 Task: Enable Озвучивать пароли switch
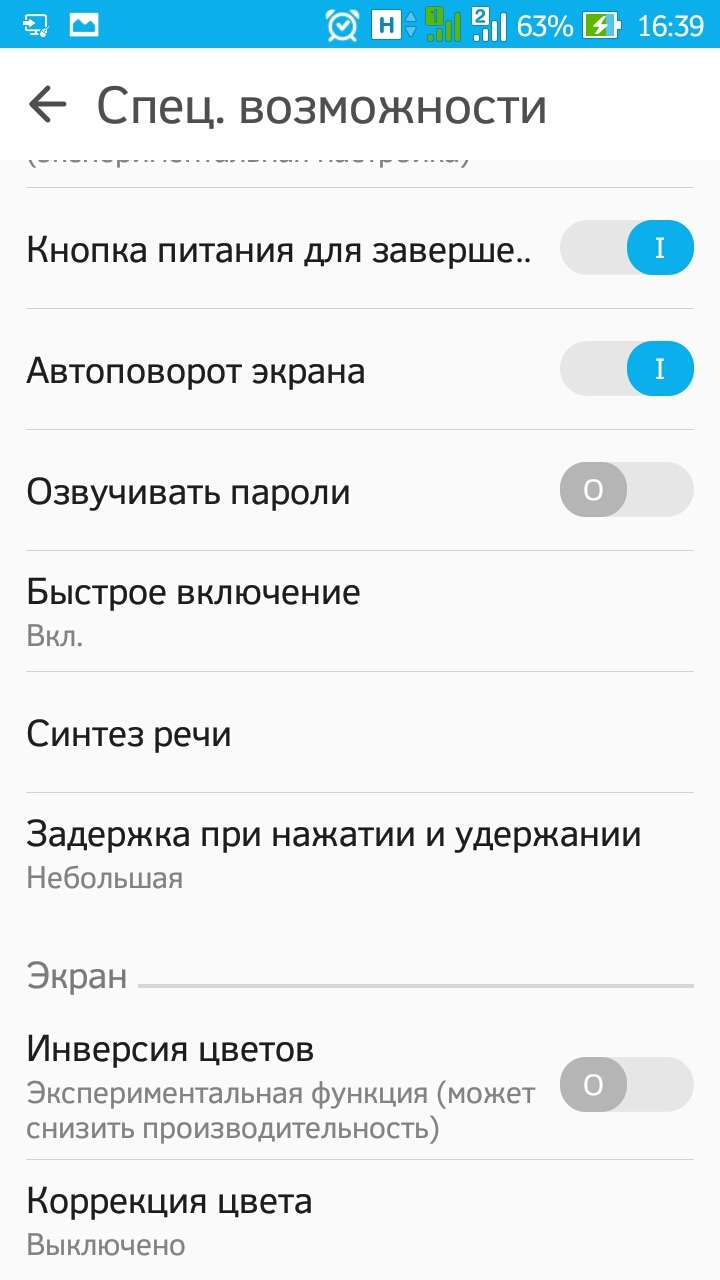(x=626, y=490)
